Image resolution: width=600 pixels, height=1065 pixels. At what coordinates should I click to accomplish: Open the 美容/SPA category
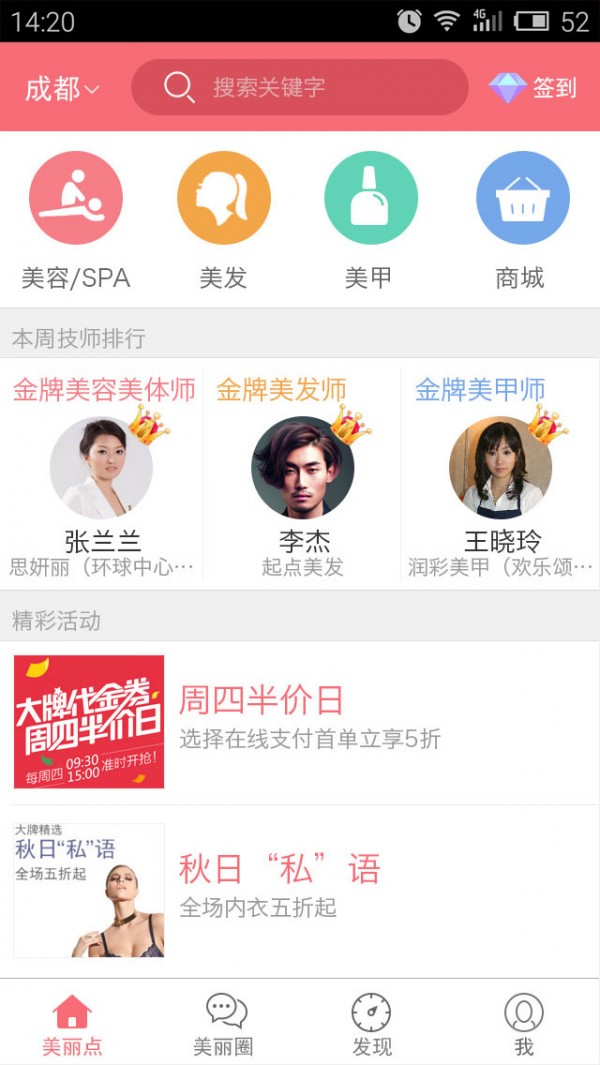coord(75,221)
